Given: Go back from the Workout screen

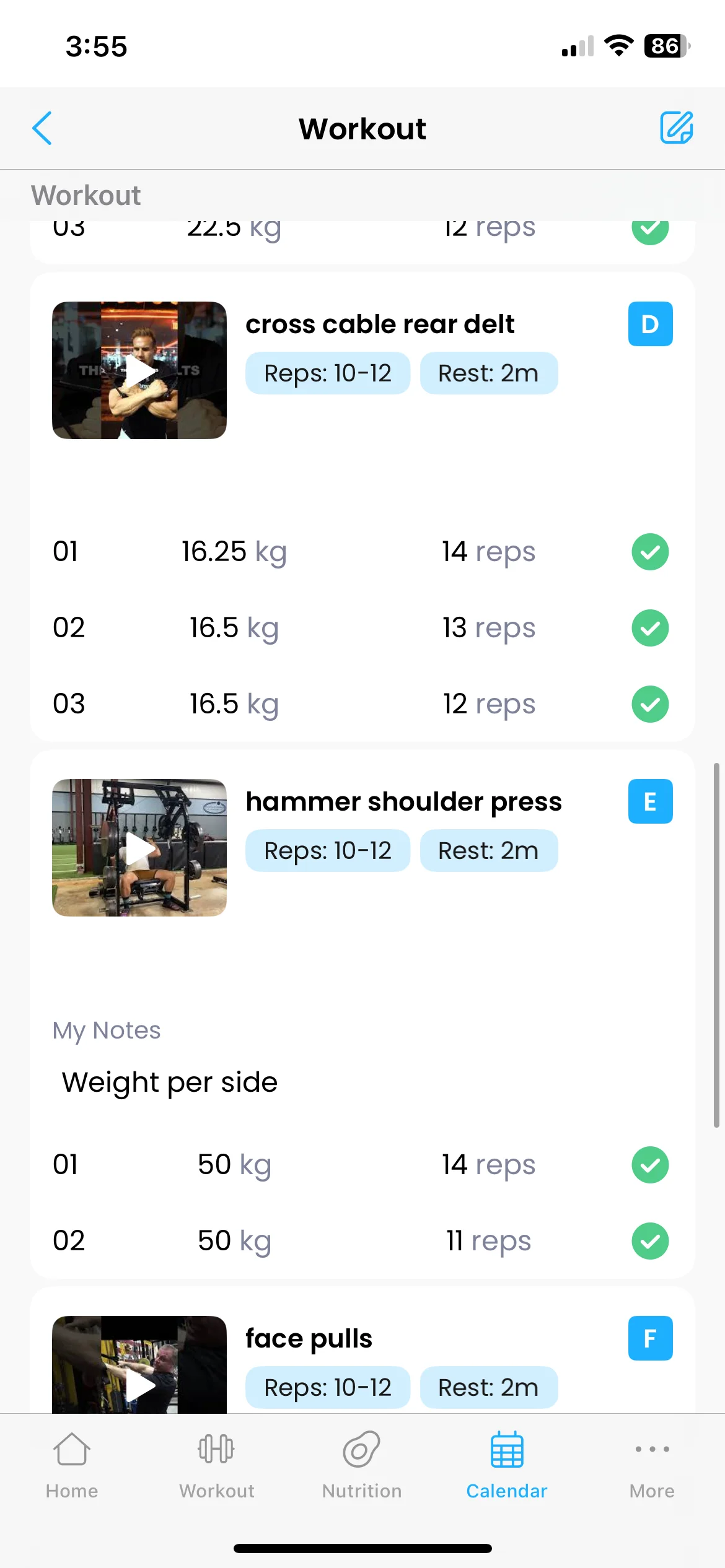Looking at the screenshot, I should (x=42, y=129).
